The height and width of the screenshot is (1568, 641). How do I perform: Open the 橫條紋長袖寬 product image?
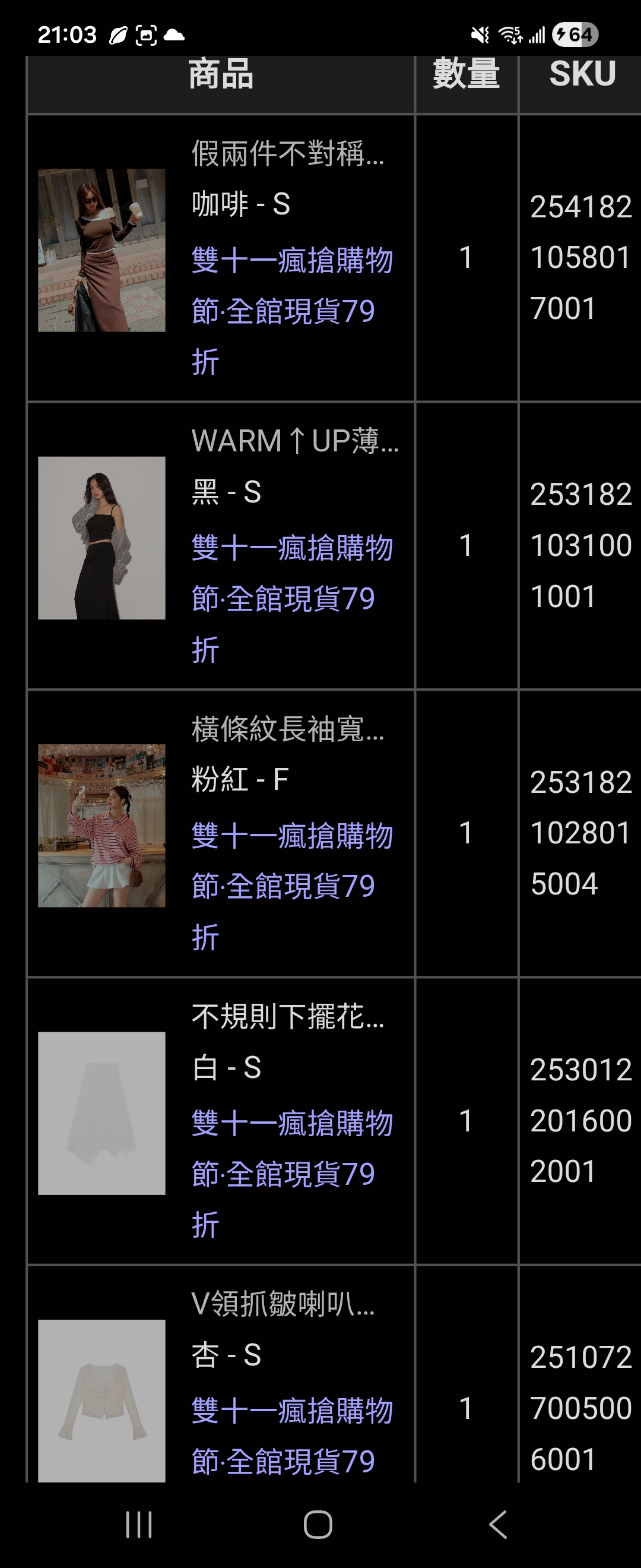point(101,826)
